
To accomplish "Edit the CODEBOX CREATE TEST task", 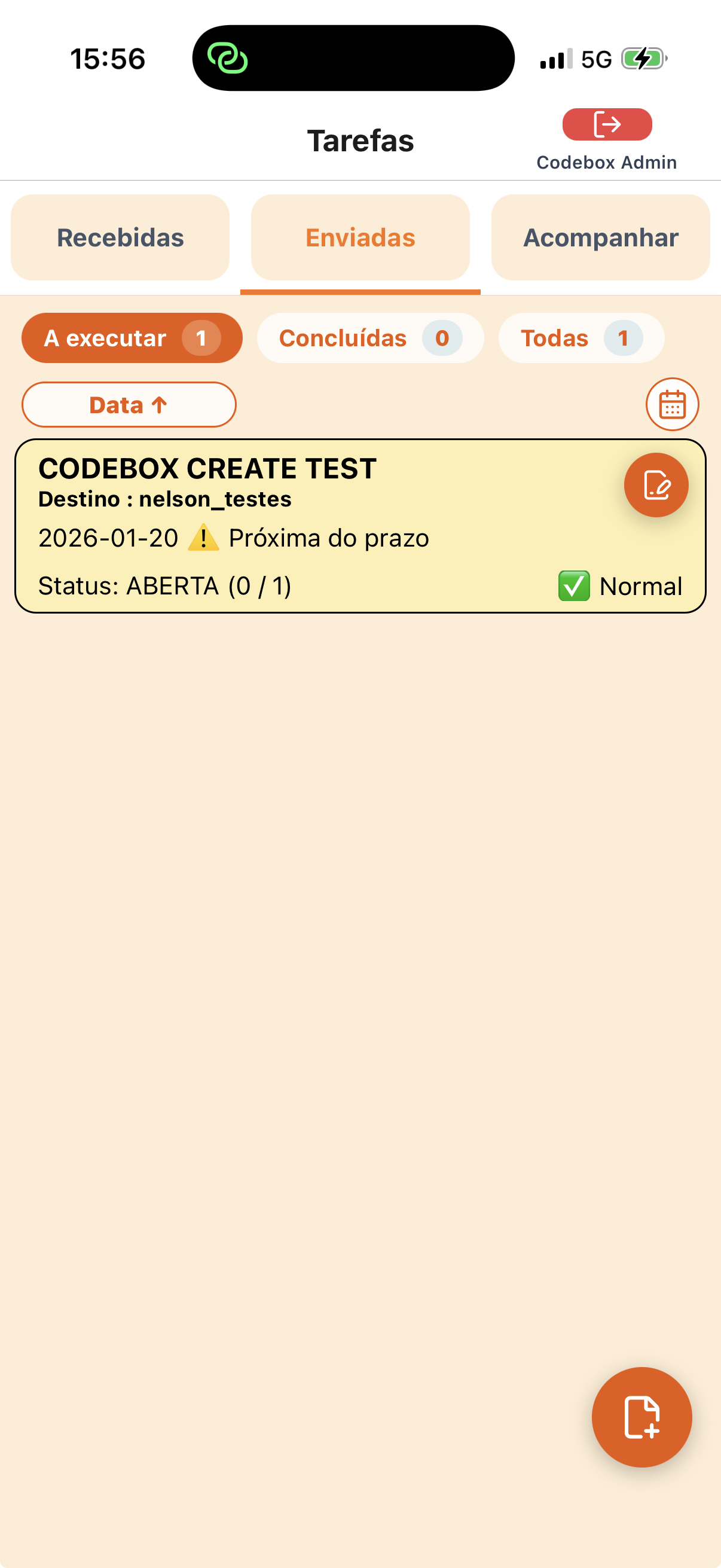I will point(656,485).
